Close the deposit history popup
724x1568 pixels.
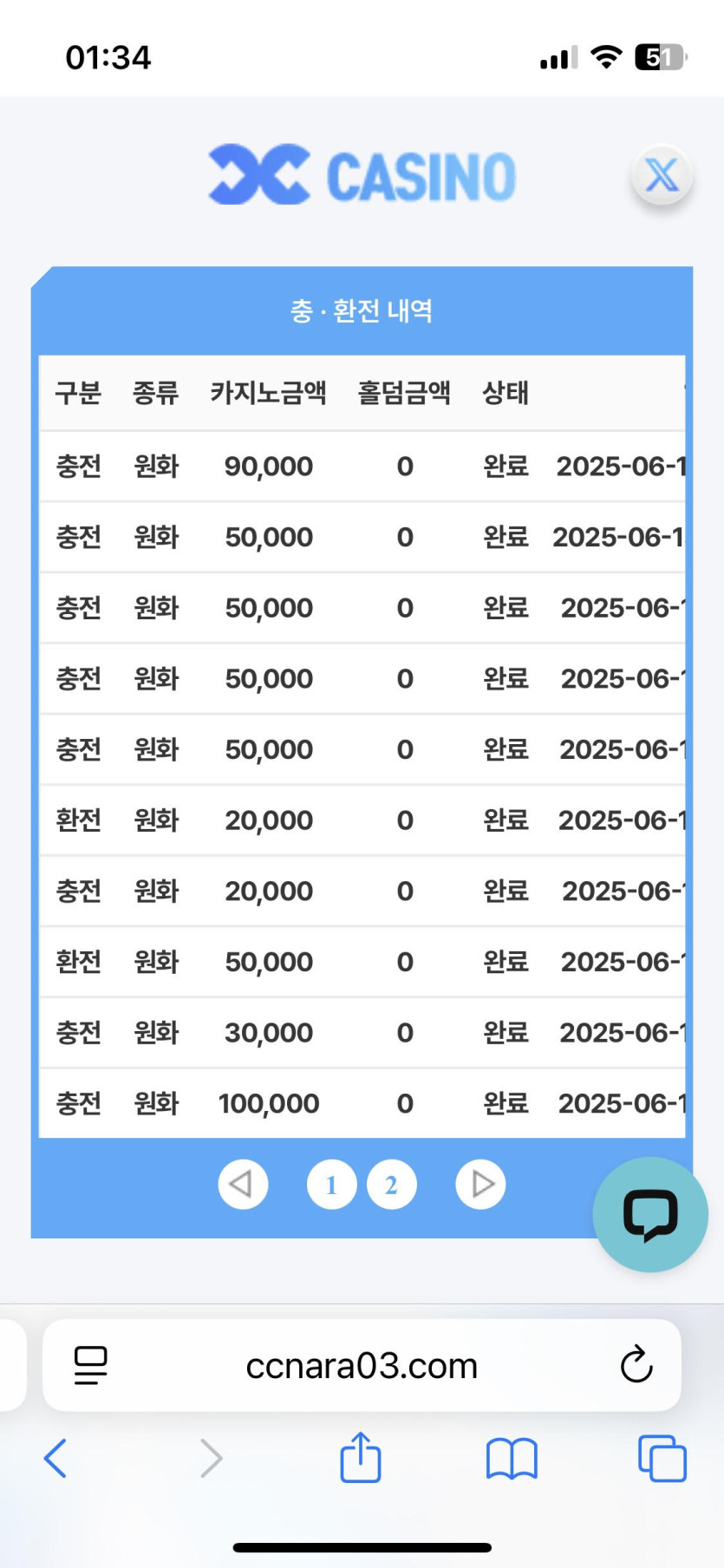click(662, 175)
